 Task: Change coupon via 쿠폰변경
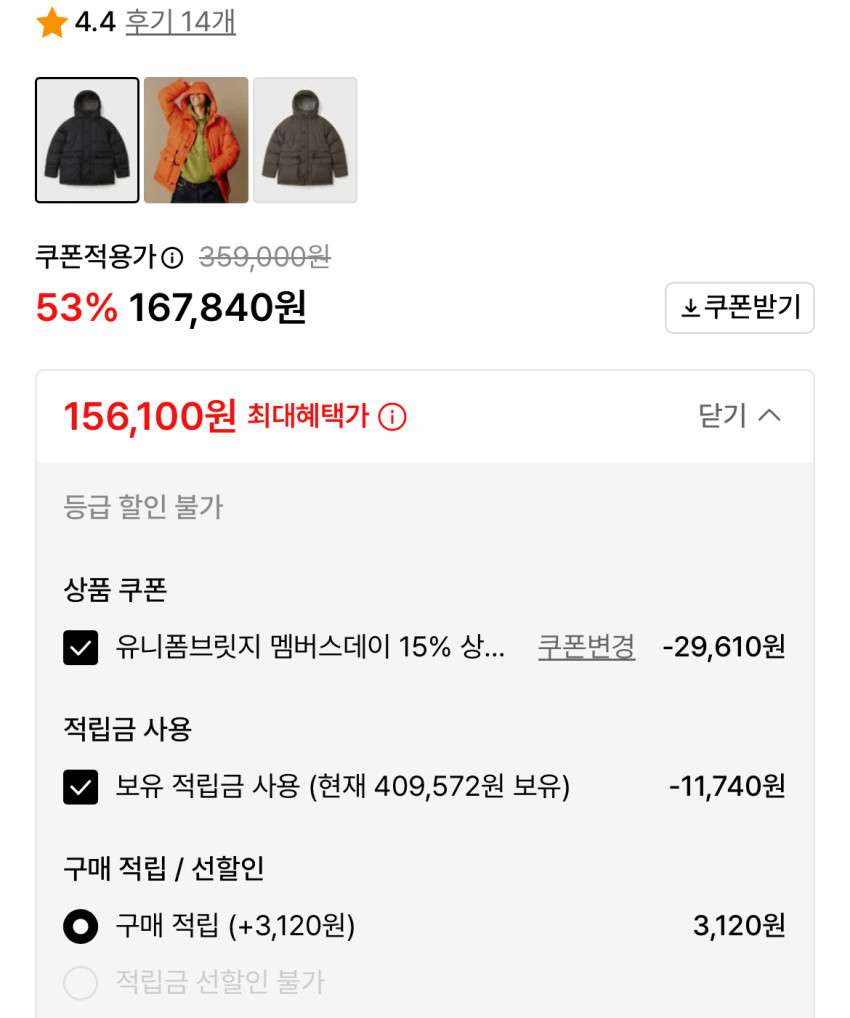point(586,647)
